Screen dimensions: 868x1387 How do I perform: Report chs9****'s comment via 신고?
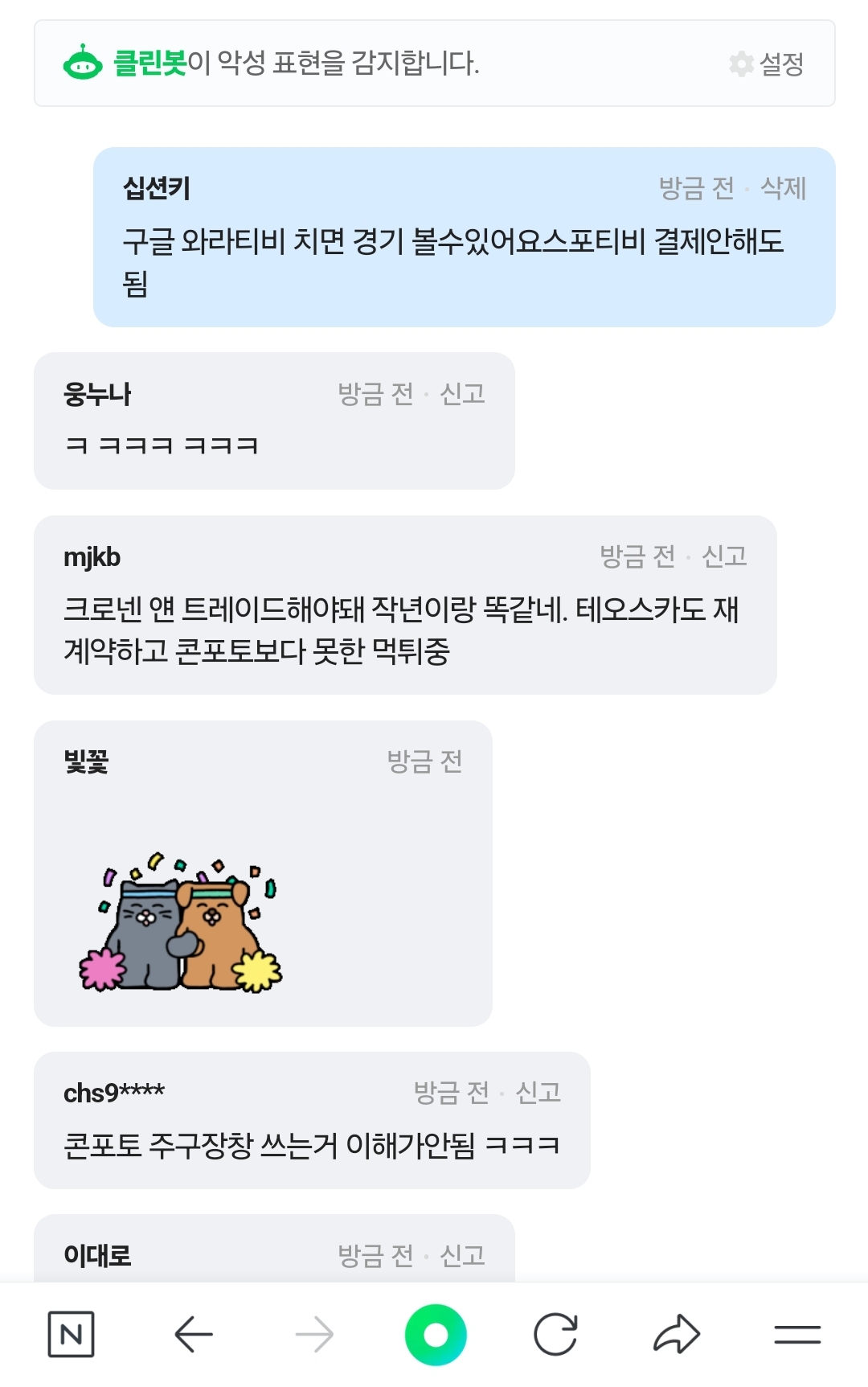point(538,1093)
